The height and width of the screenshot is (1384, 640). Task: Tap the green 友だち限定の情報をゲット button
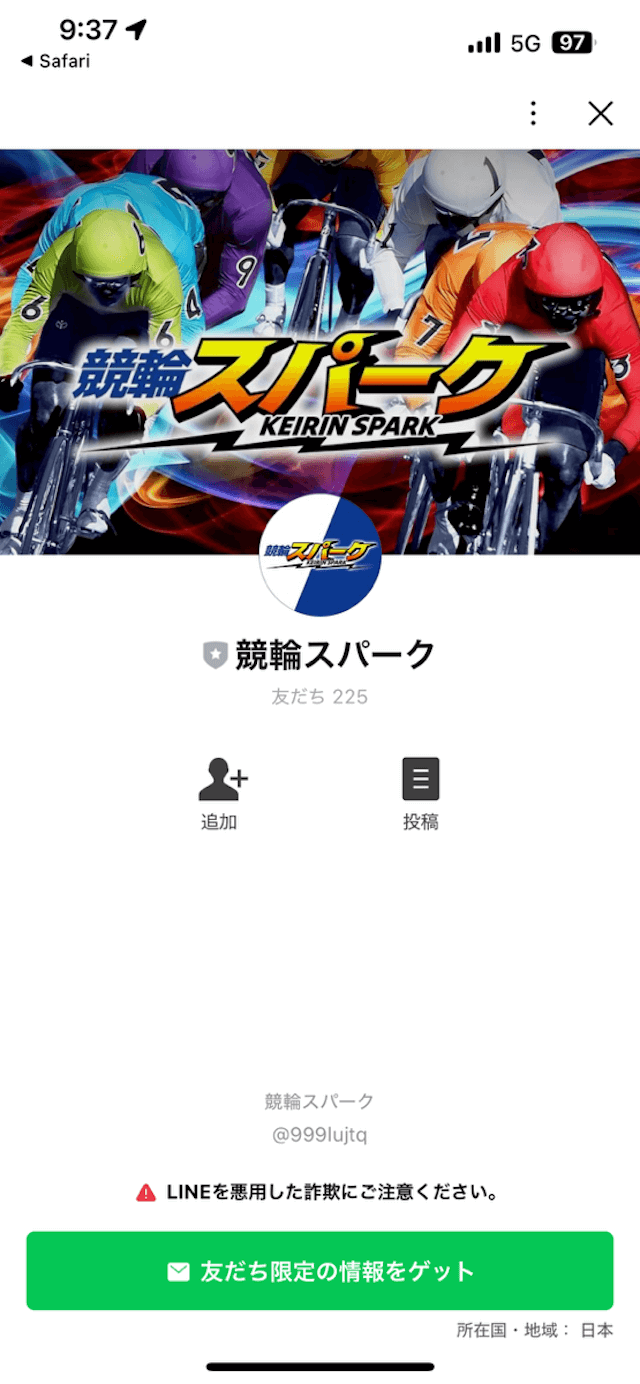[x=319, y=1271]
